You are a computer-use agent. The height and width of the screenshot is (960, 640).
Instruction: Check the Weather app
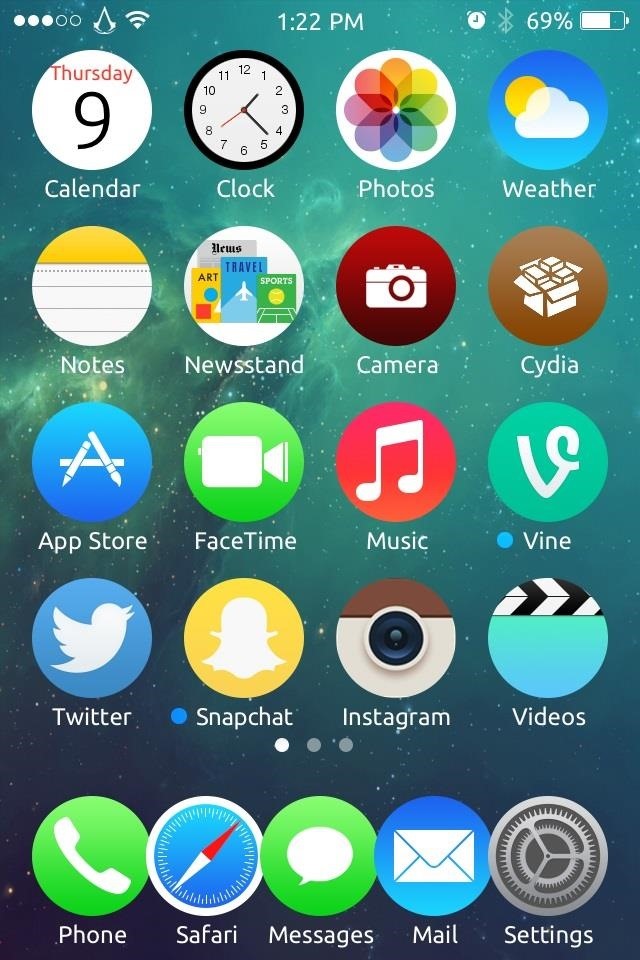(x=548, y=110)
